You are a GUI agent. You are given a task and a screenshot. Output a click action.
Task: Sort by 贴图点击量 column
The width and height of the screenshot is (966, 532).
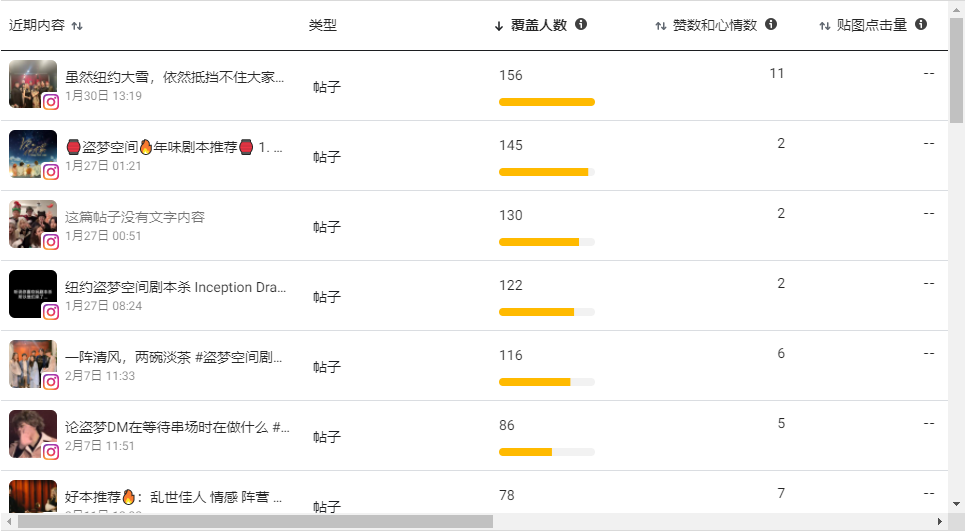pyautogui.click(x=870, y=25)
